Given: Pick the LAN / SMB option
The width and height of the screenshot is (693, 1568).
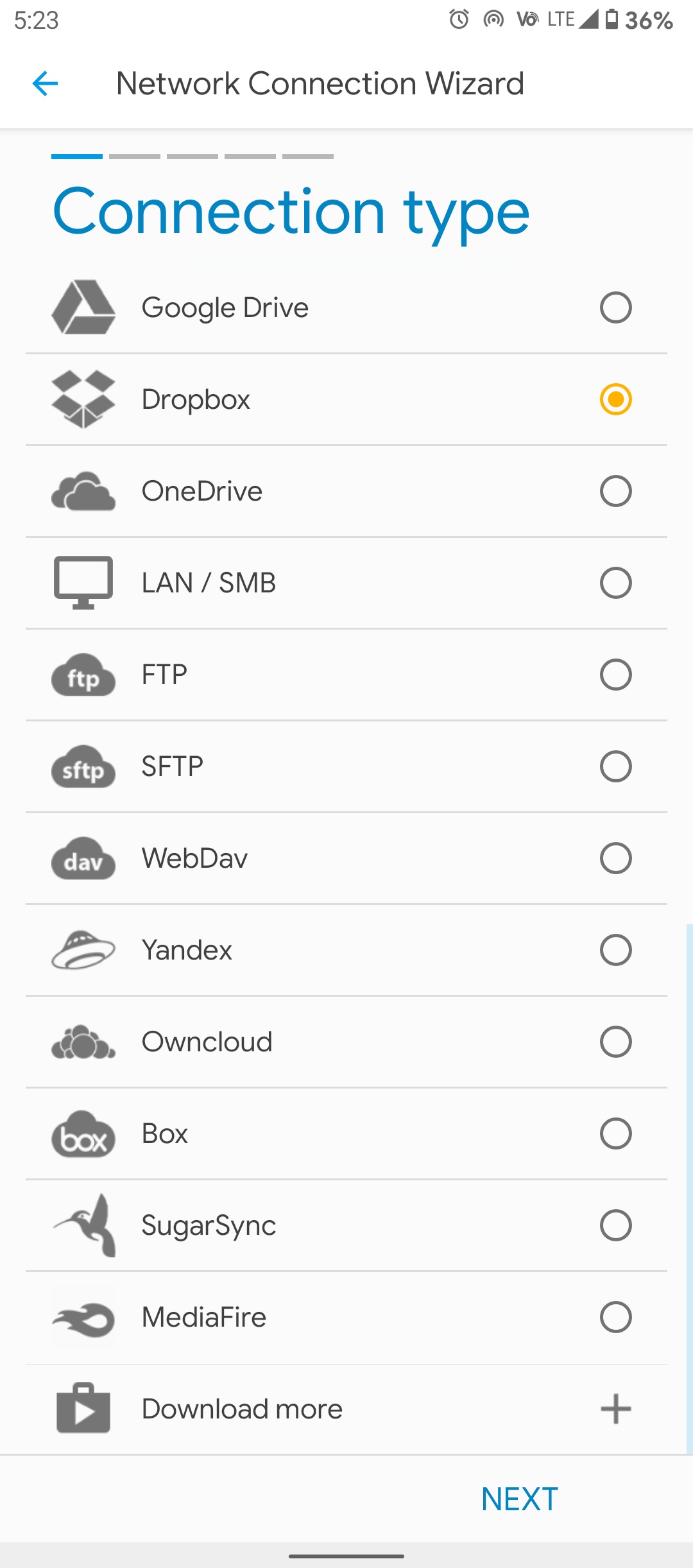Looking at the screenshot, I should 615,583.
